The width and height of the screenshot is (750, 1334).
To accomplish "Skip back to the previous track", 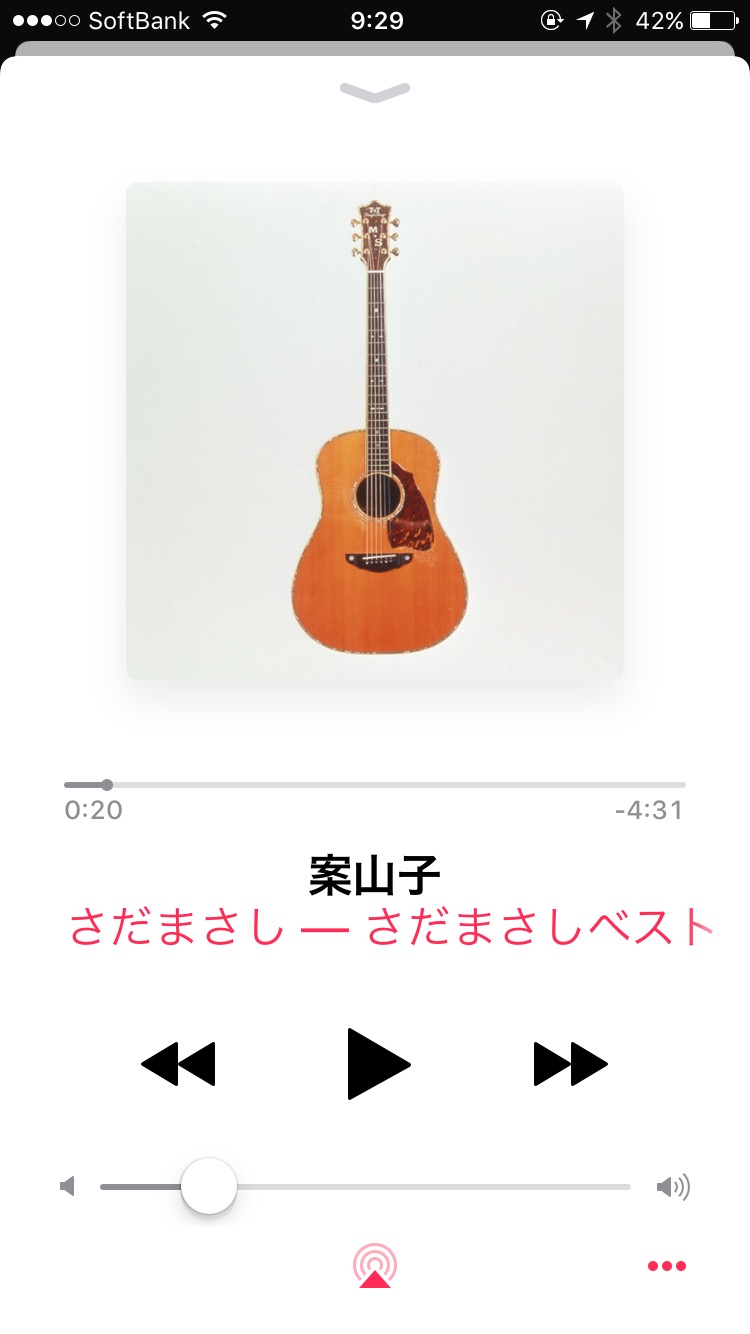I will point(178,1063).
